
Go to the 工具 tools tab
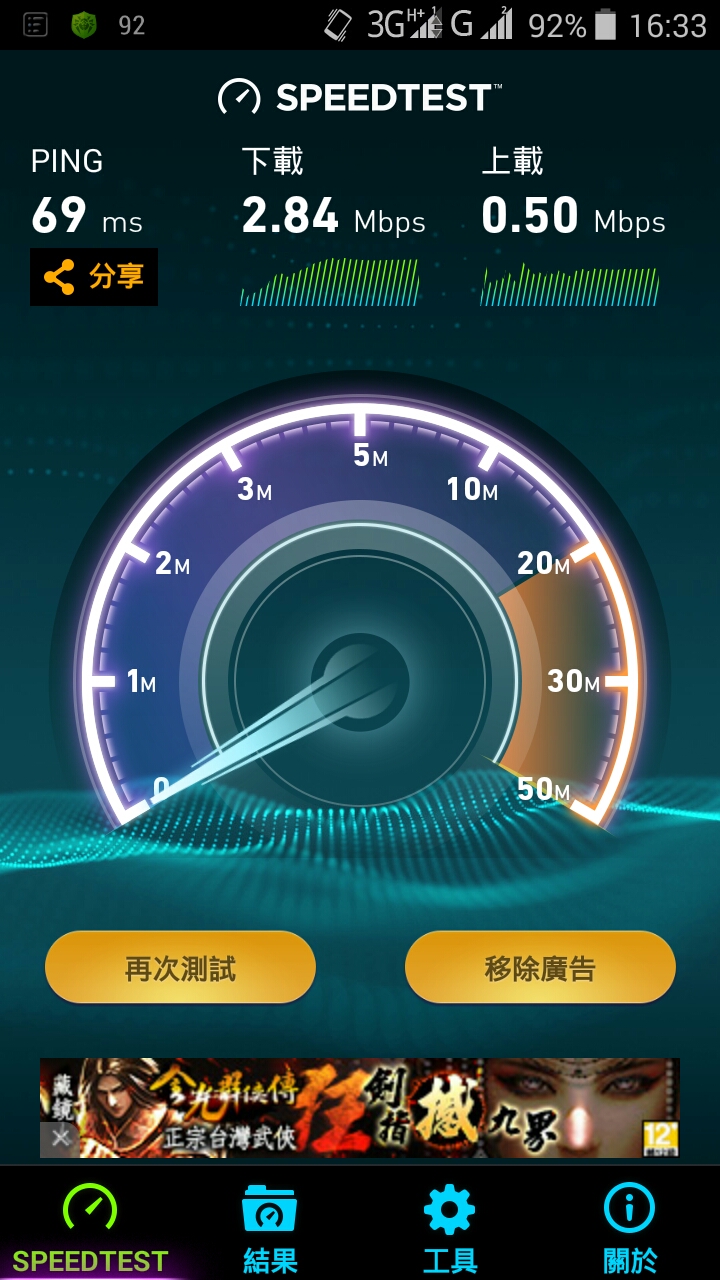[x=450, y=1226]
